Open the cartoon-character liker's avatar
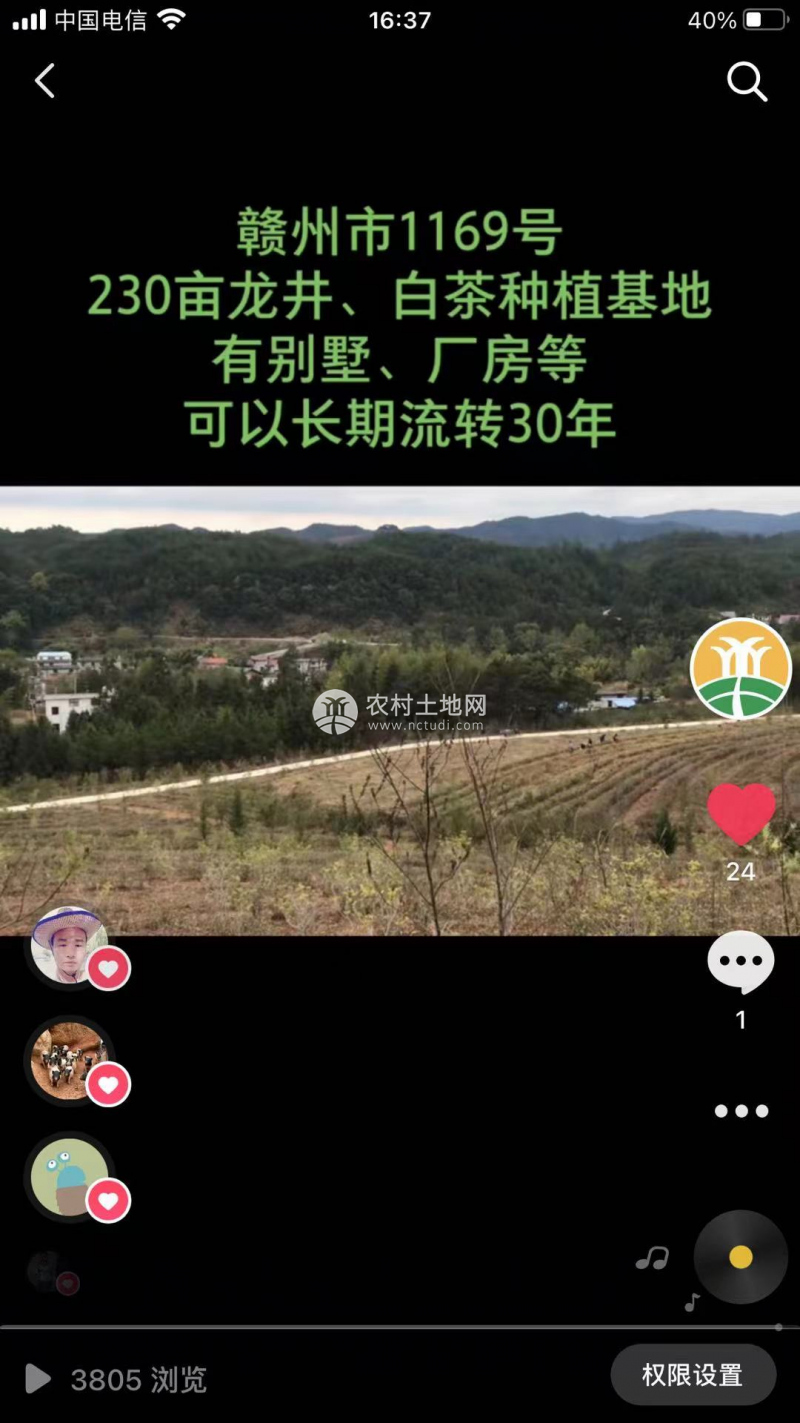This screenshot has height=1423, width=800. tap(68, 1176)
